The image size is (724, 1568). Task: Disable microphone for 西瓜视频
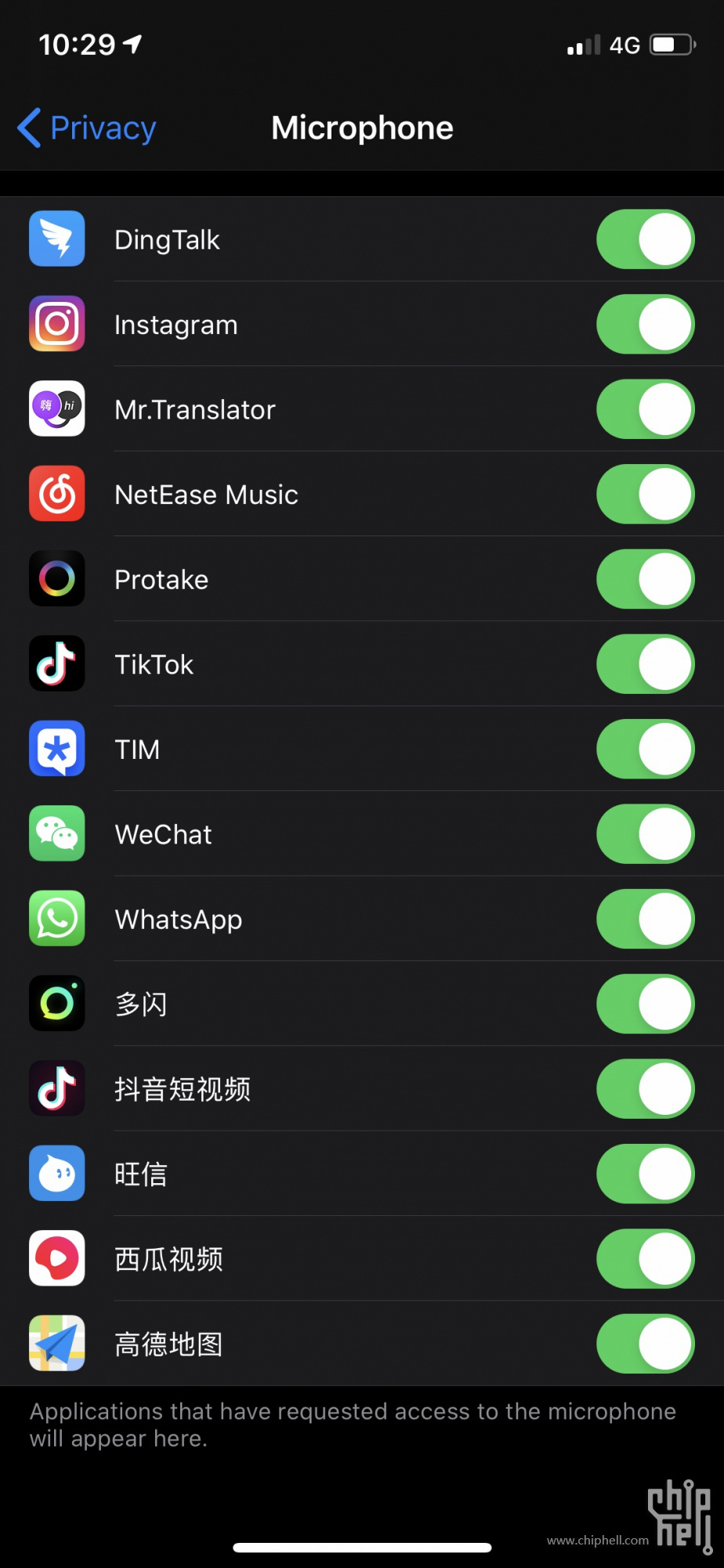pos(646,1258)
